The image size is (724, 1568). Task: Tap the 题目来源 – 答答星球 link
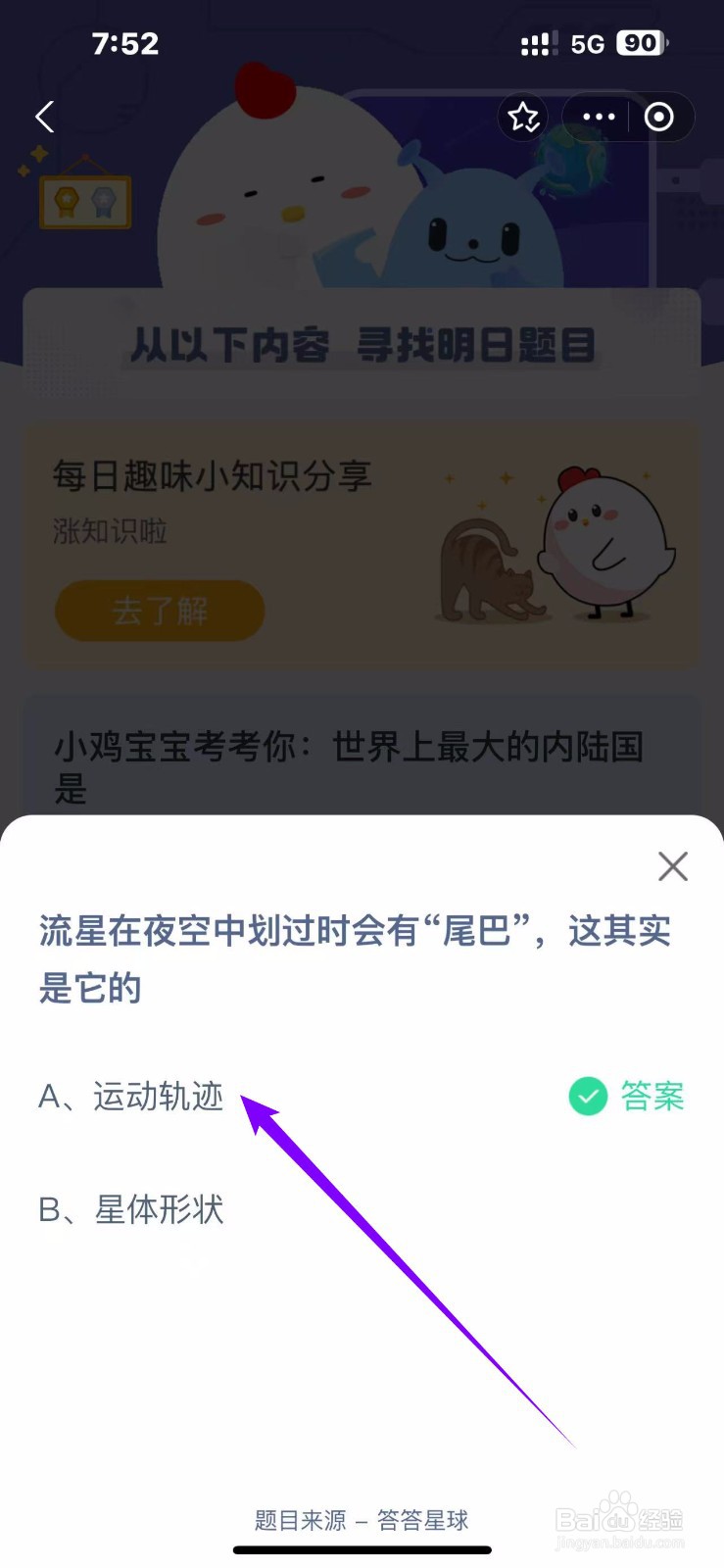[x=359, y=1520]
